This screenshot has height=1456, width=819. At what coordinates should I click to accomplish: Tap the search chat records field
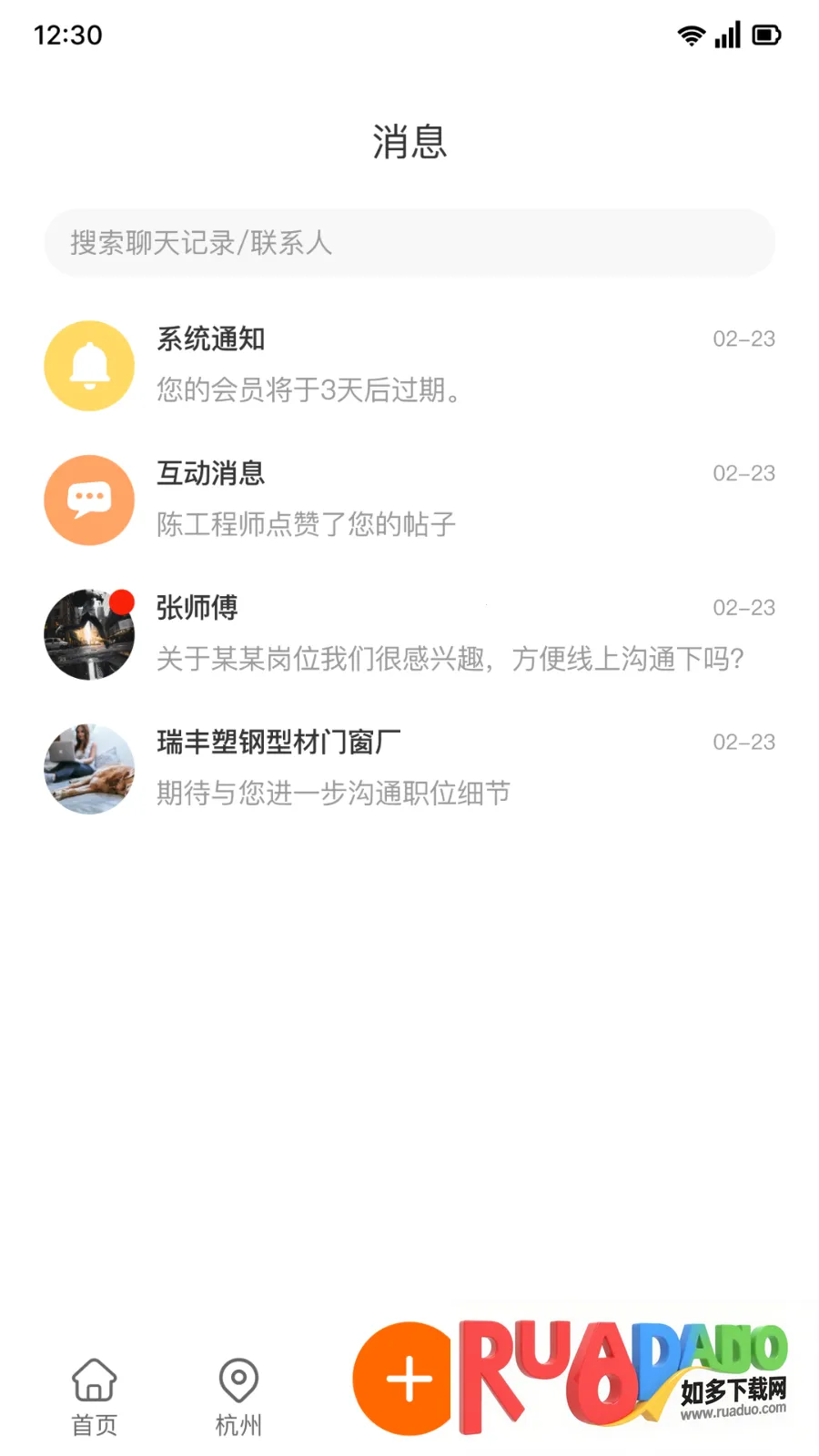click(x=409, y=243)
